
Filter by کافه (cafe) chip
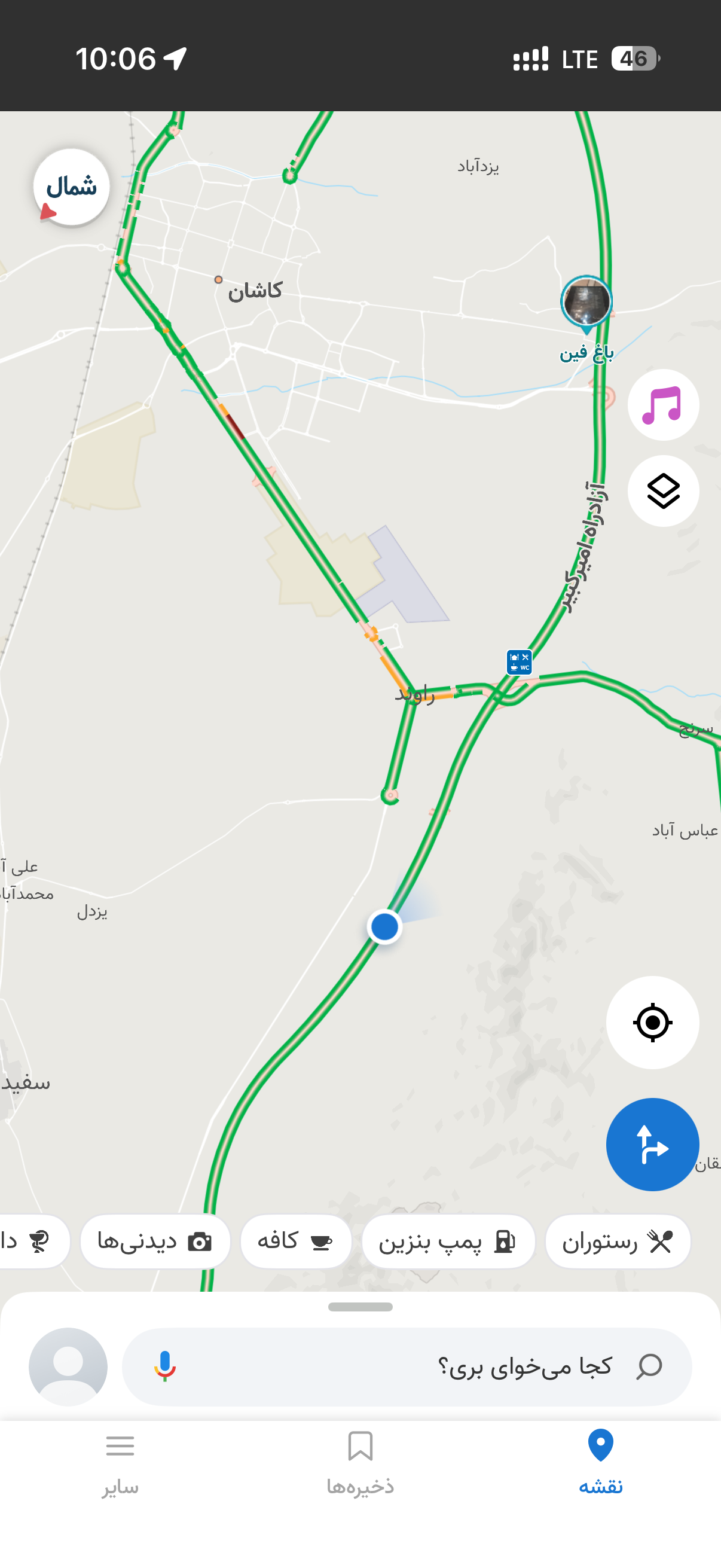[x=296, y=1241]
